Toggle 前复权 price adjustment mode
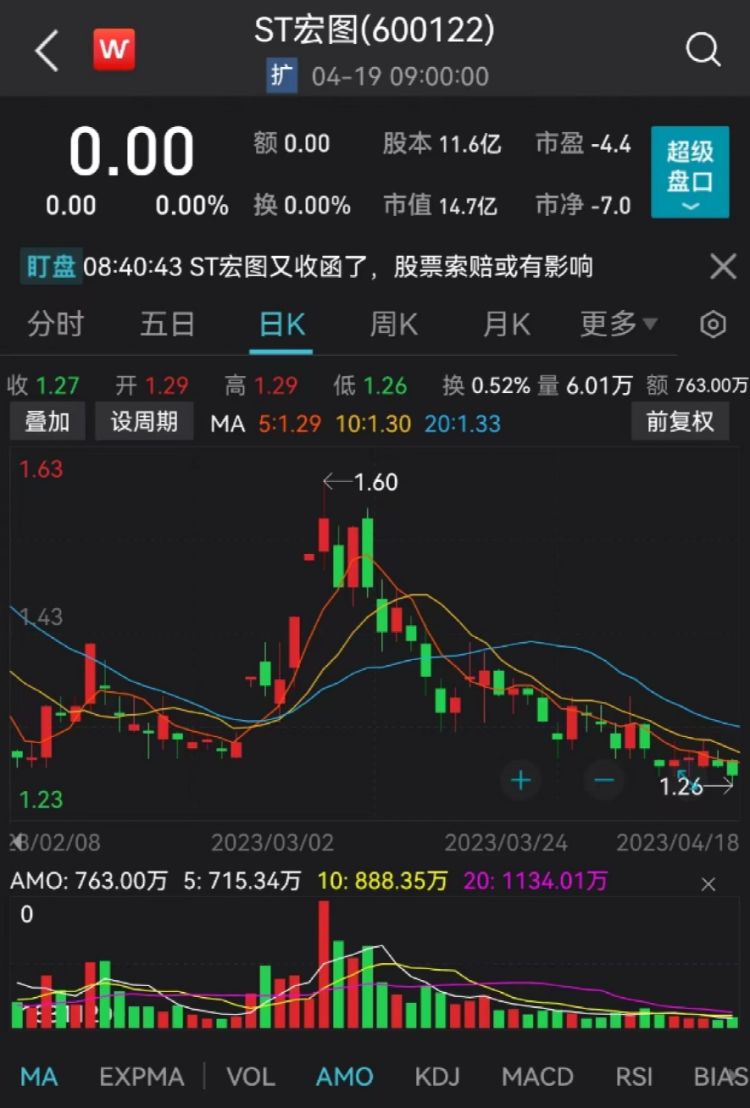This screenshot has width=750, height=1108. click(x=678, y=421)
